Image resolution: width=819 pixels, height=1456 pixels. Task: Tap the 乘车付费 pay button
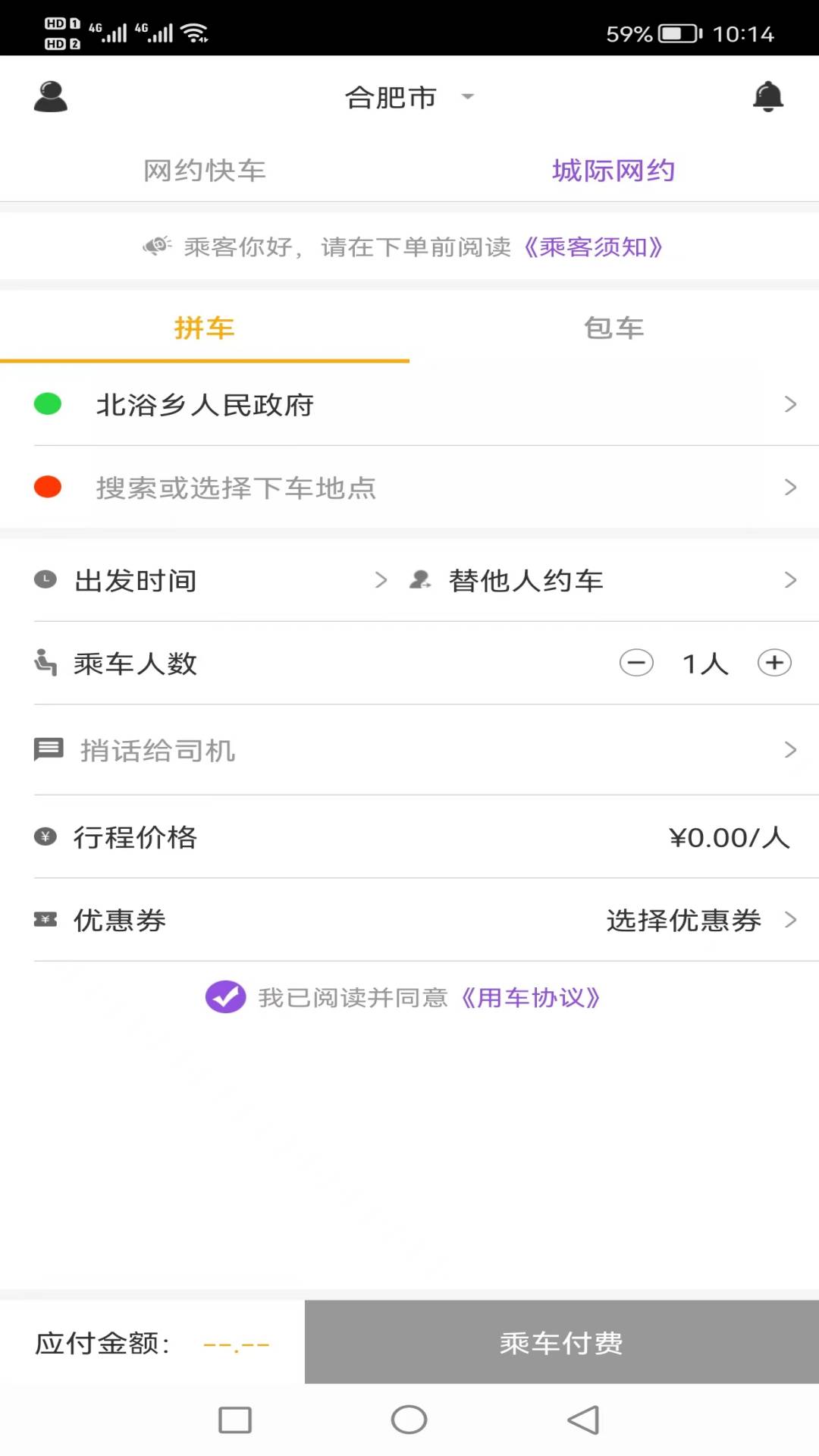click(561, 1342)
